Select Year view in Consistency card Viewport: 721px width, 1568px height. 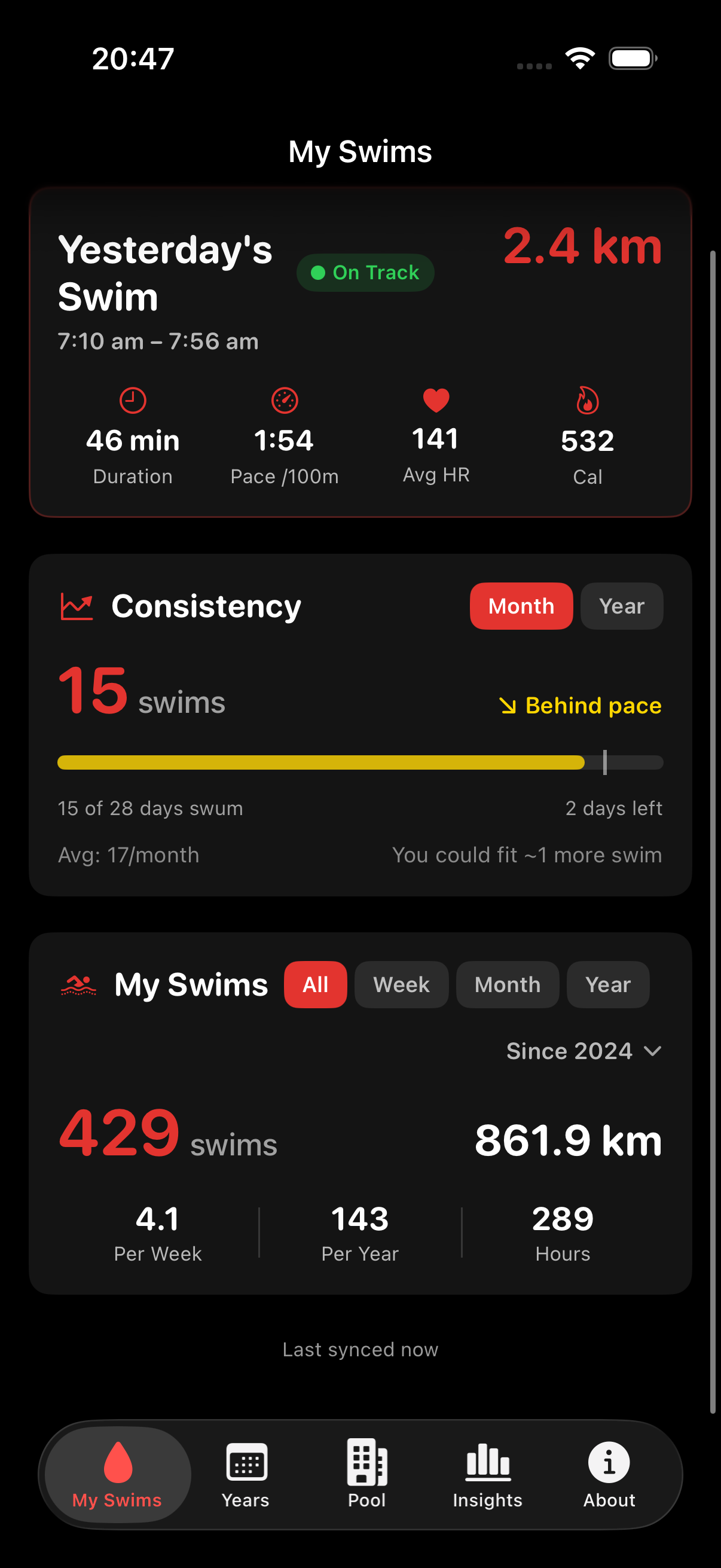tap(621, 606)
